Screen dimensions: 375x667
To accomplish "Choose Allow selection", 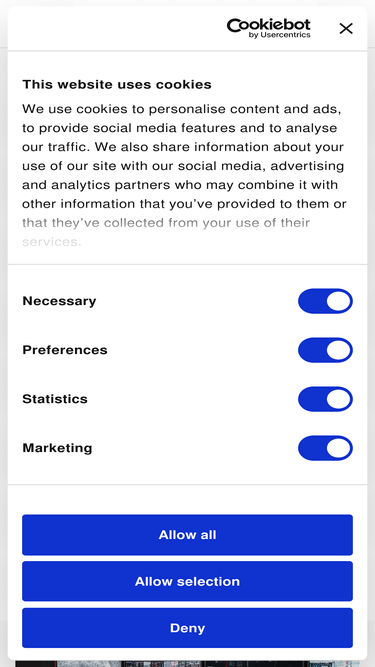I will [x=188, y=581].
